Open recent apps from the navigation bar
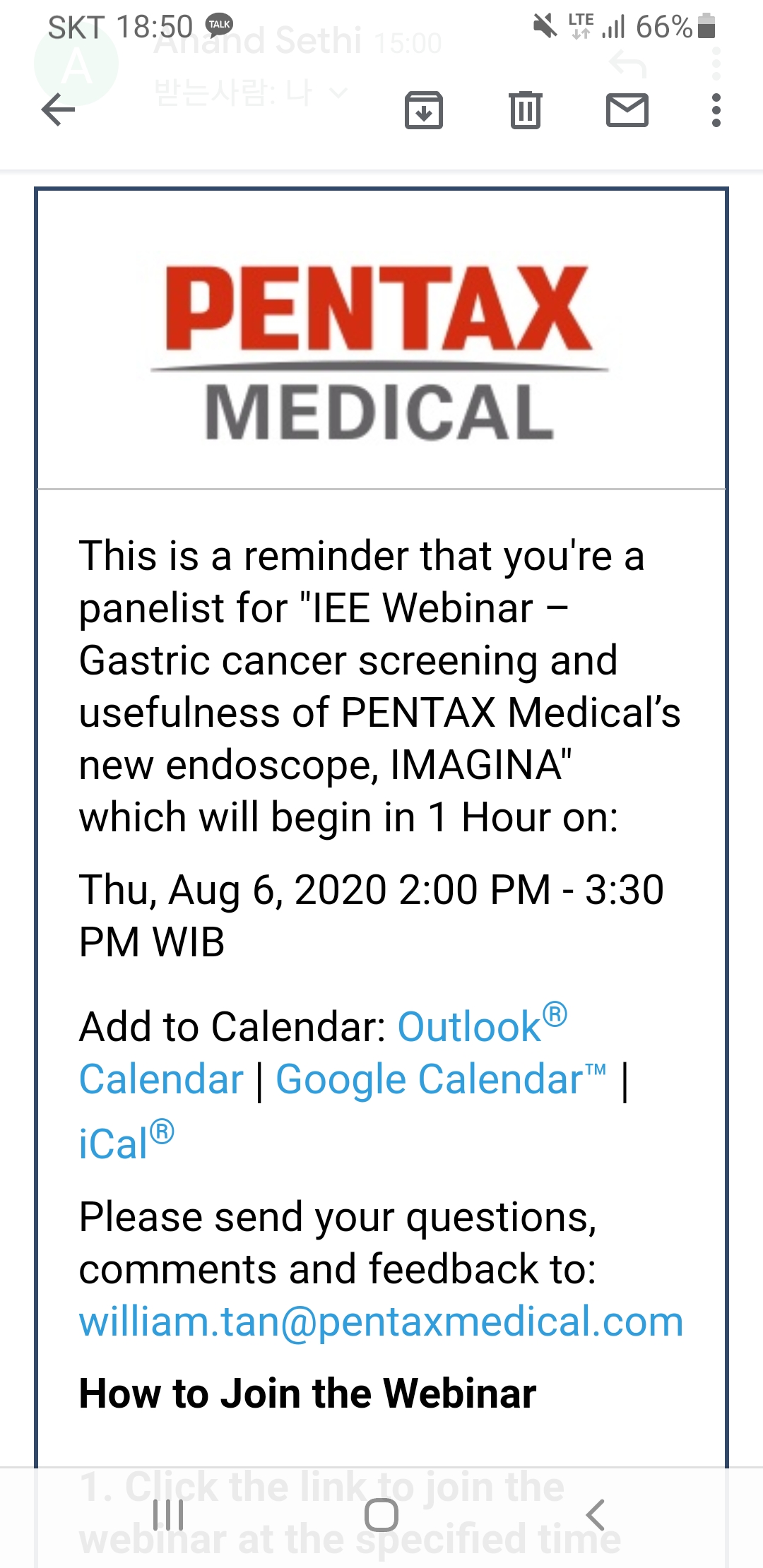Screen dimensions: 763x1568 (x=168, y=1515)
